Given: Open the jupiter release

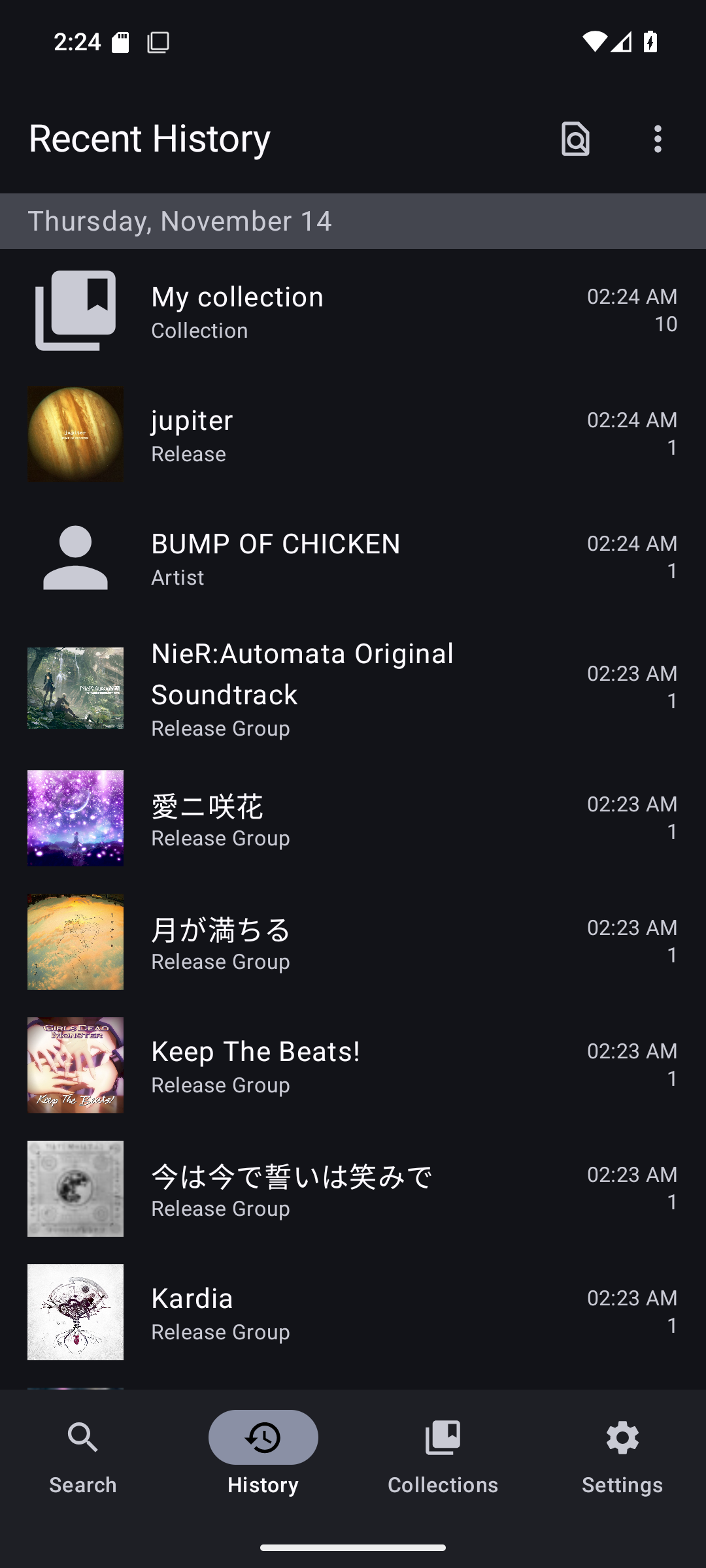Looking at the screenshot, I should pyautogui.click(x=353, y=434).
